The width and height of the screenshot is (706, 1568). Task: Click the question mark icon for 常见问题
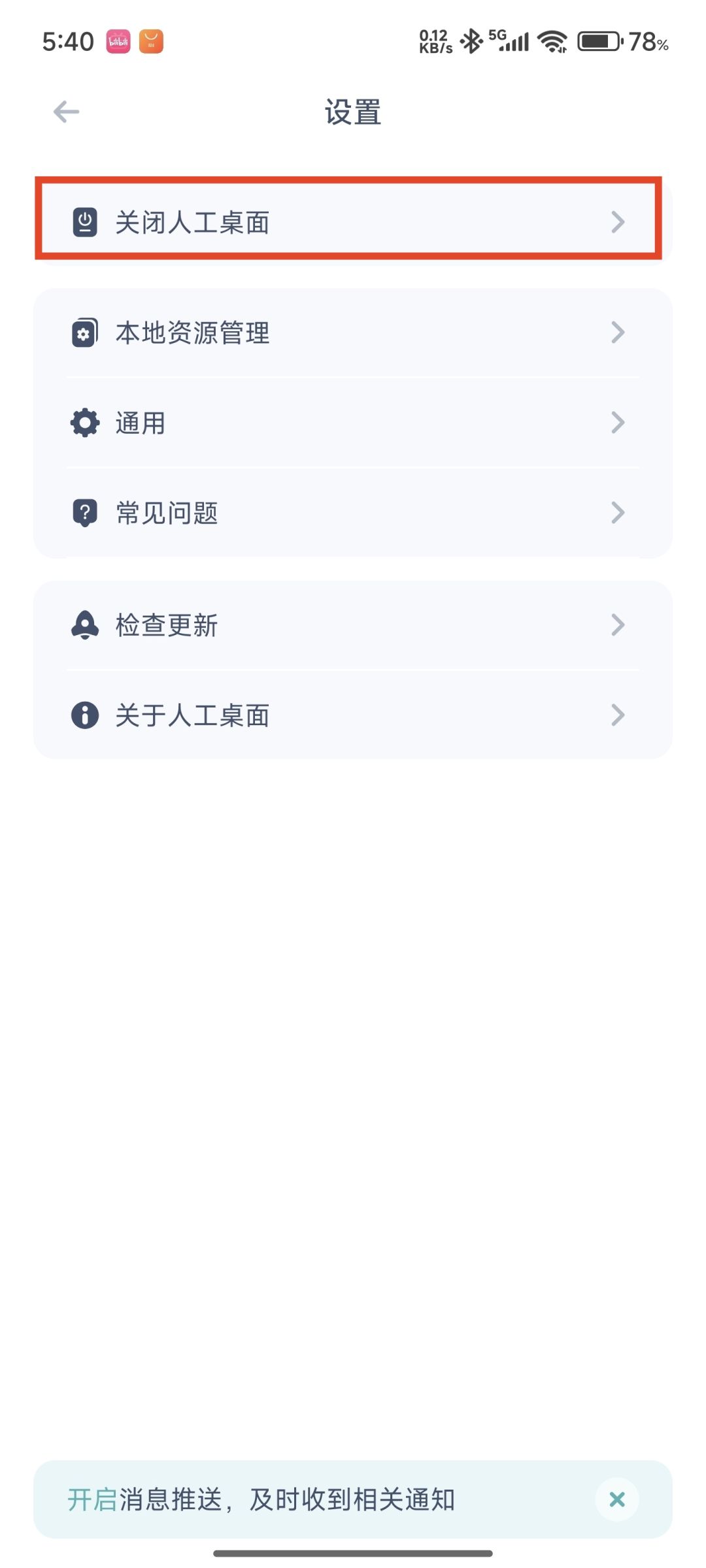tap(84, 513)
